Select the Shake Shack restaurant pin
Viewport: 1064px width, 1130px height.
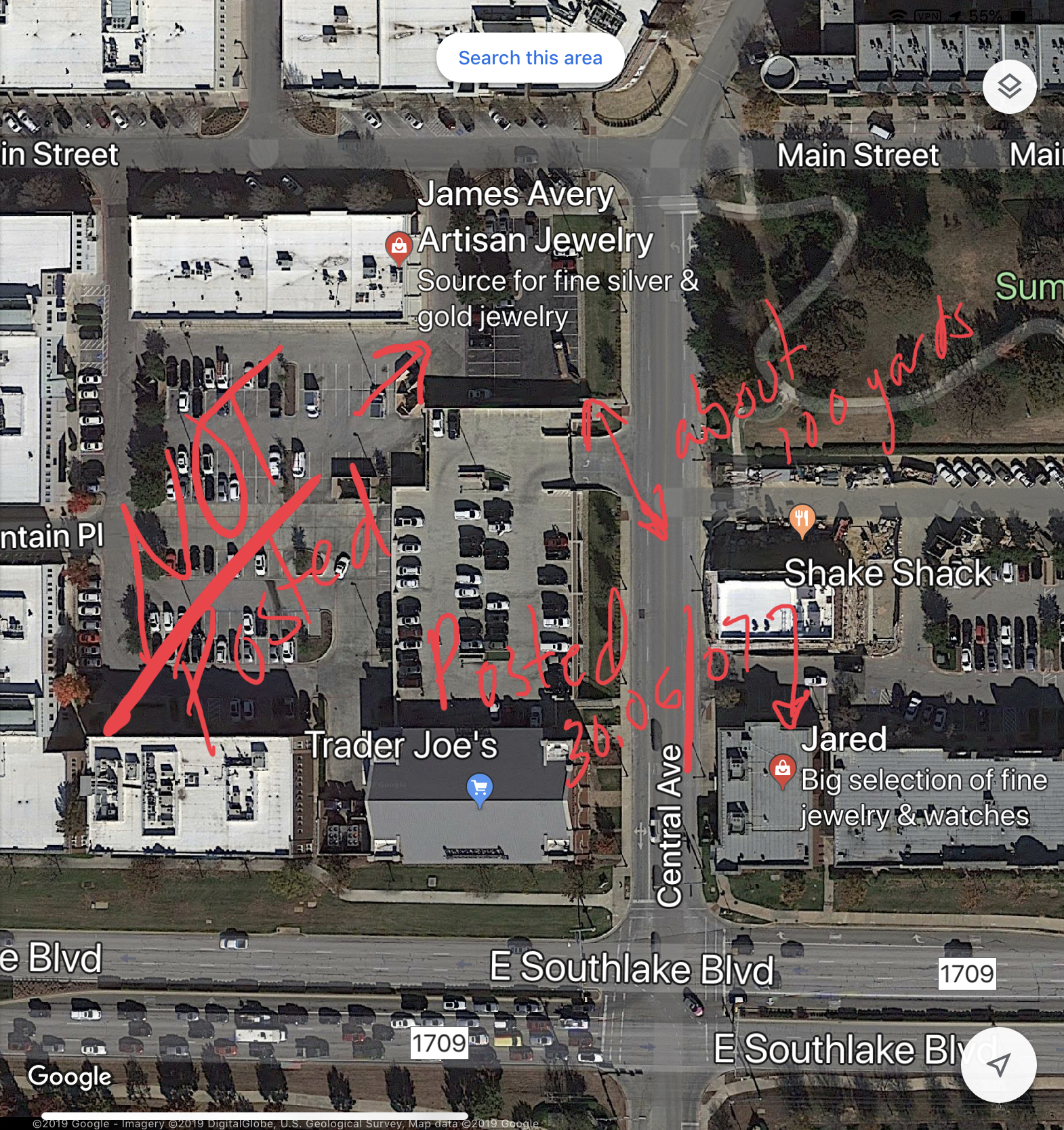point(802,520)
